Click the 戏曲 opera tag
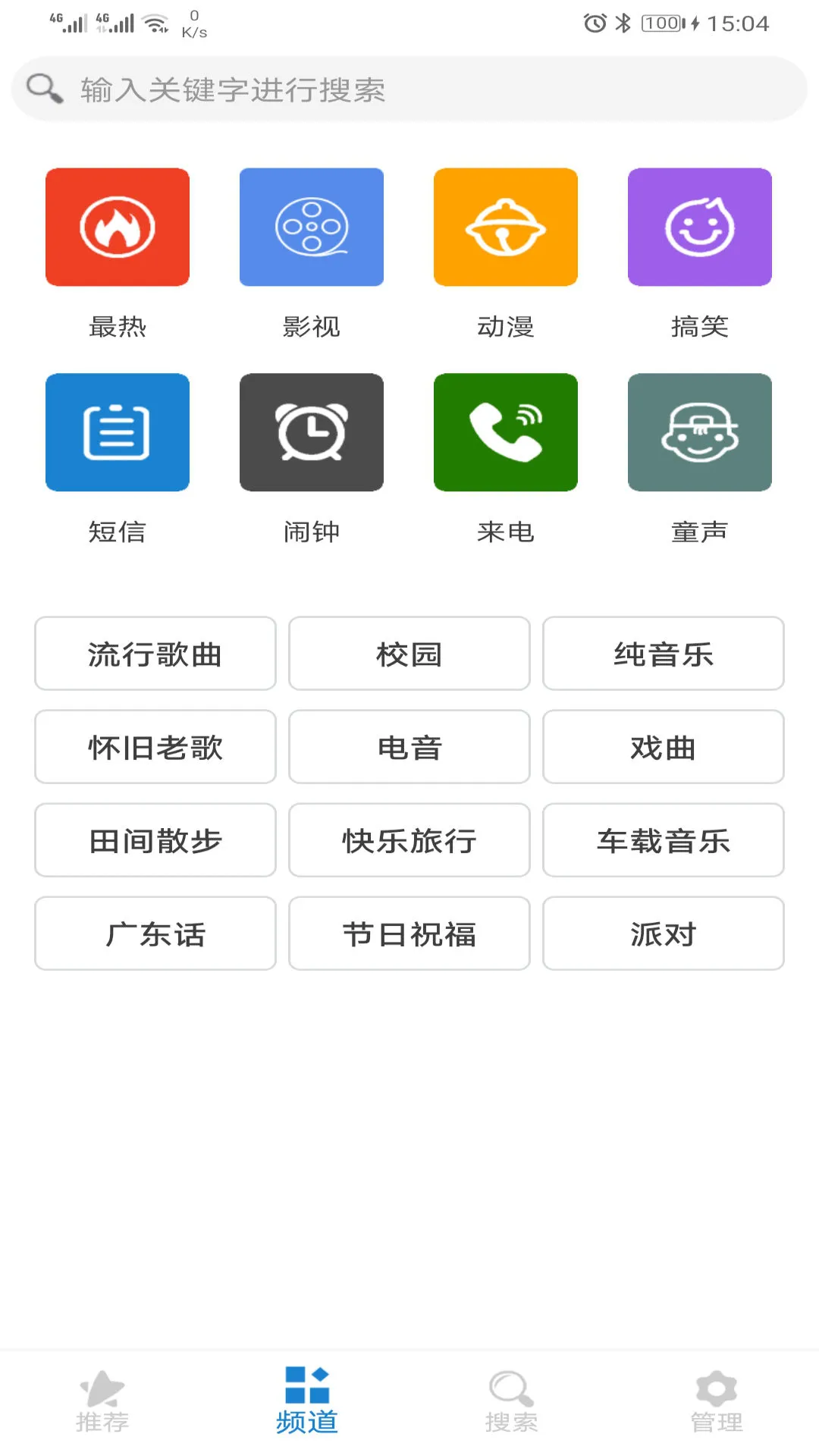Screen dimensions: 819x1456 pyautogui.click(x=664, y=747)
